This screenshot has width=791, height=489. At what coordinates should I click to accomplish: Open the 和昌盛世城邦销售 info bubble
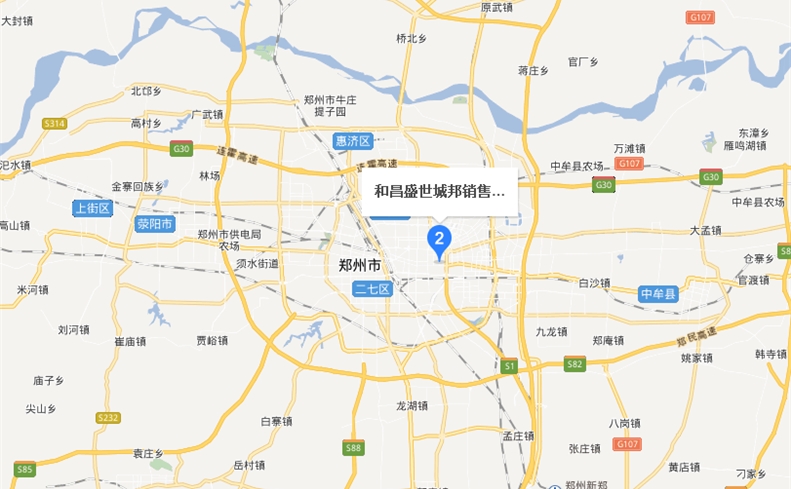439,188
